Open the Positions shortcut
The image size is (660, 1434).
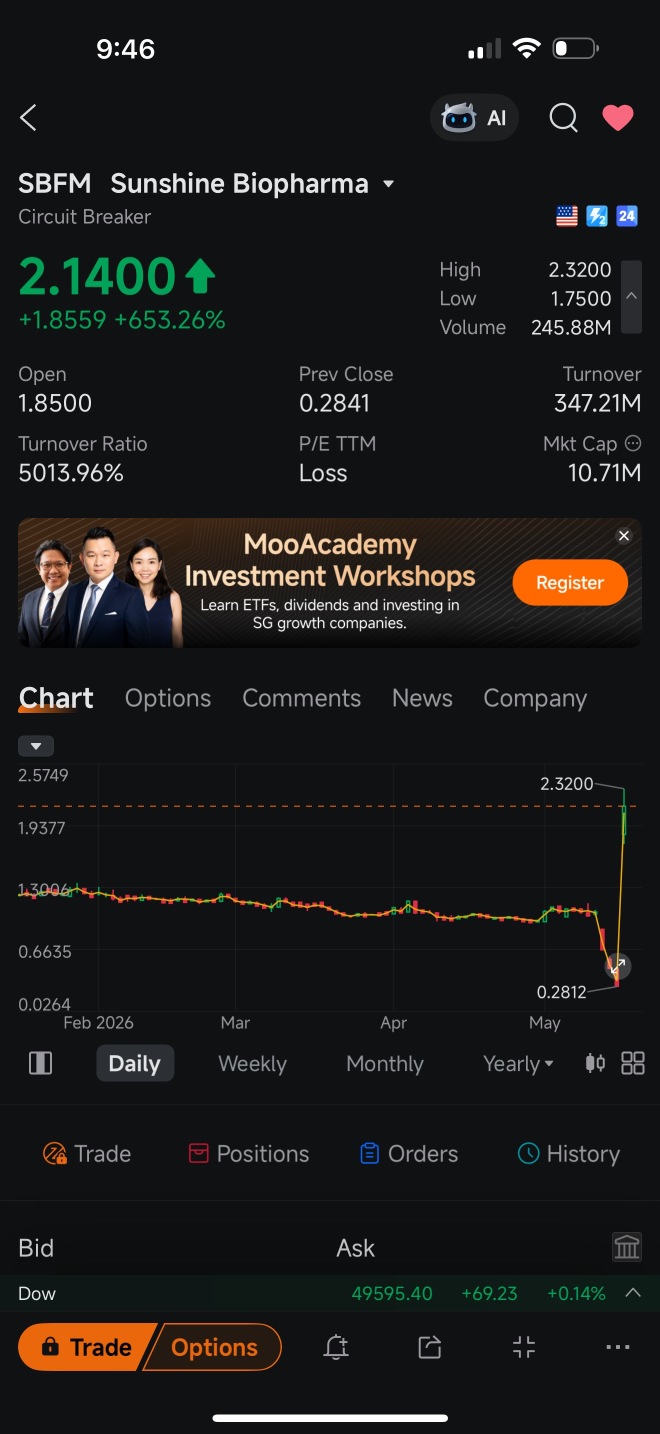249,1153
